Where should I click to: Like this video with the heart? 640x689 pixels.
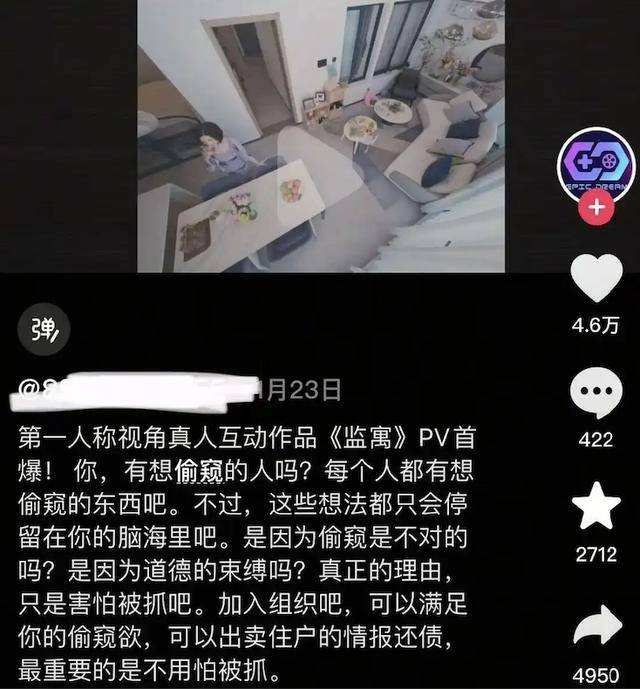(596, 279)
